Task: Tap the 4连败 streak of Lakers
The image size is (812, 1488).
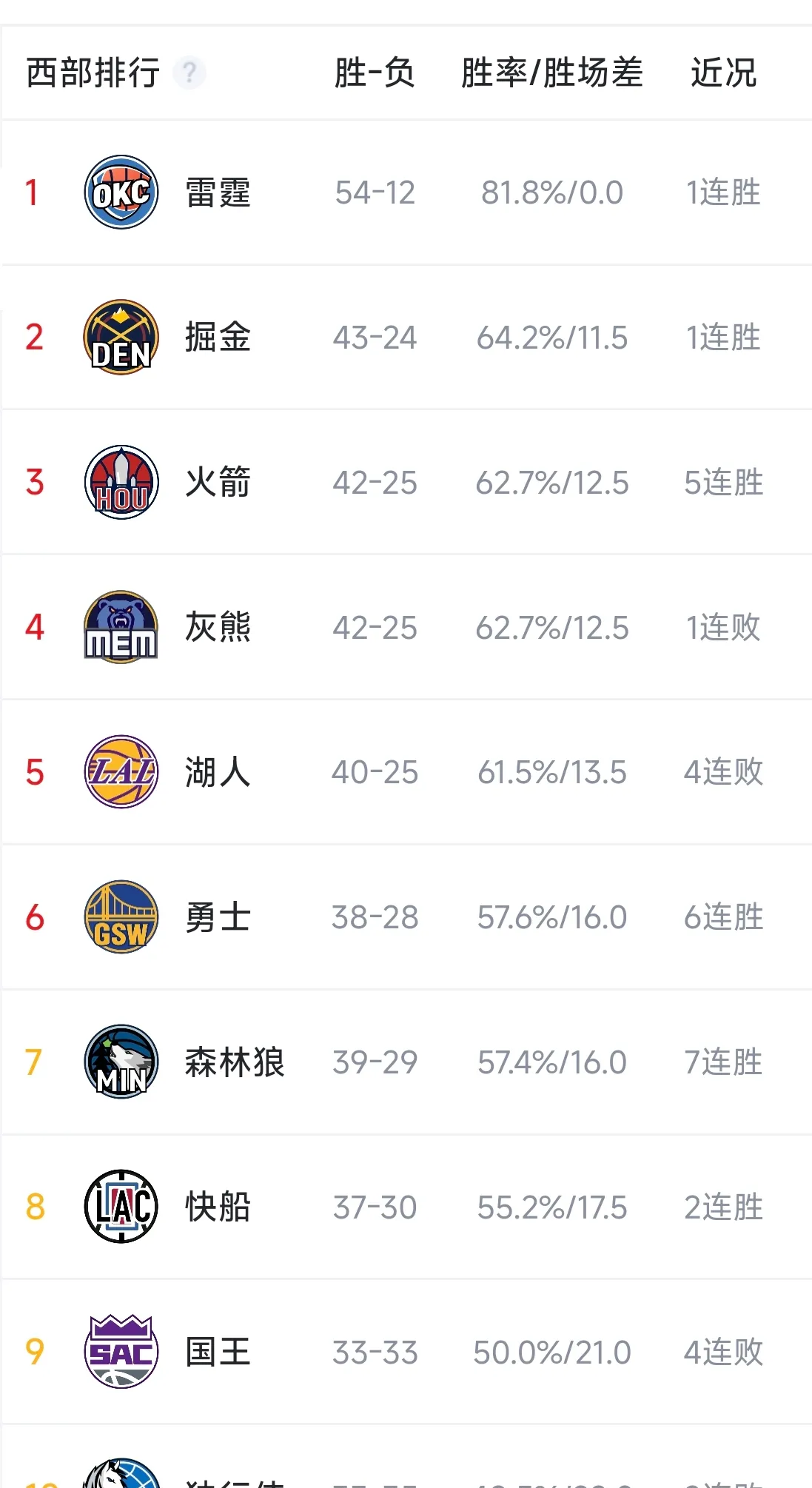Action: (x=722, y=771)
